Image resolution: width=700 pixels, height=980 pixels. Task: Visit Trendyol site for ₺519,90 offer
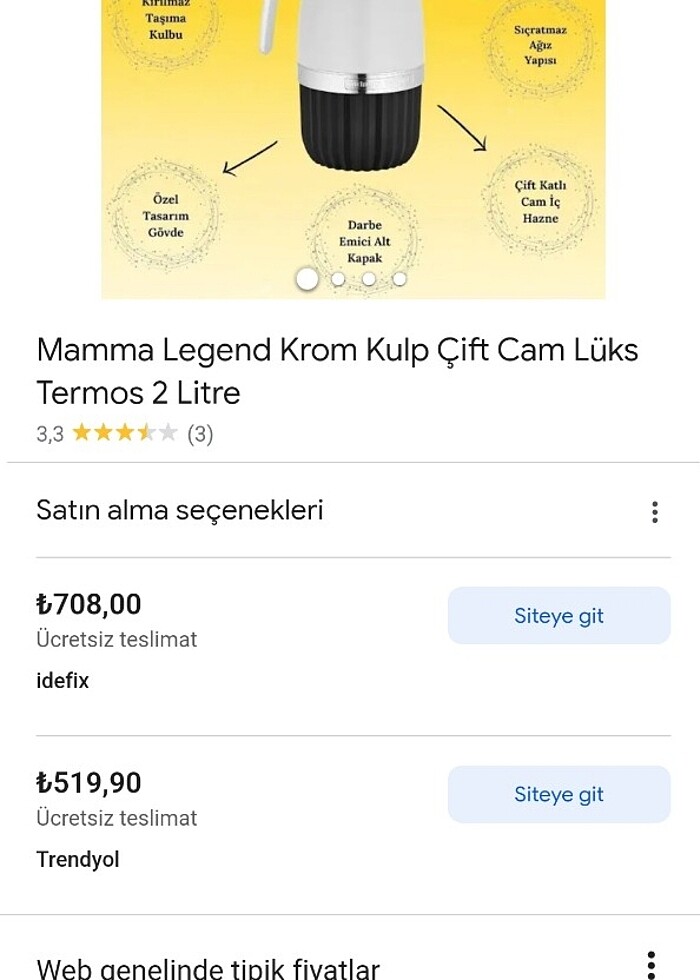tap(558, 795)
